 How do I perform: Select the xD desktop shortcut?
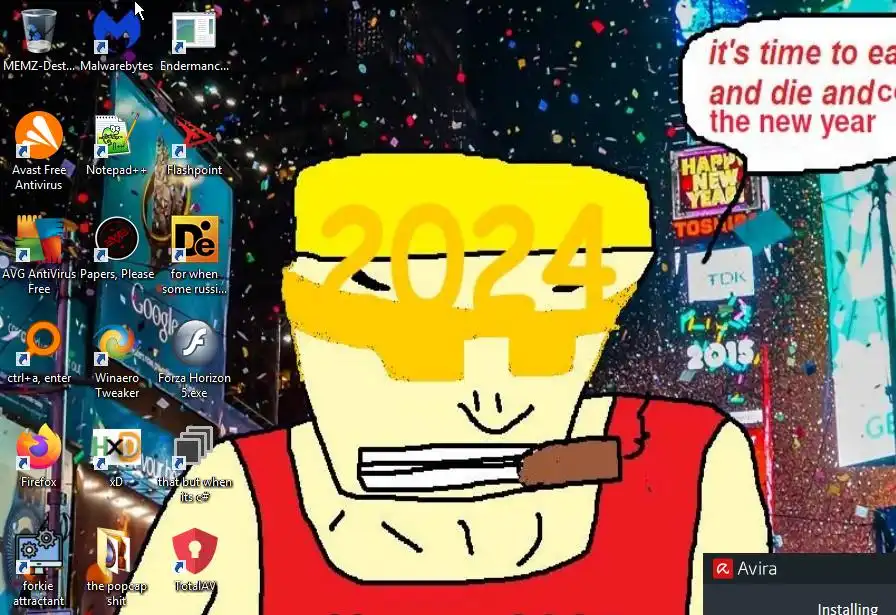(x=116, y=448)
